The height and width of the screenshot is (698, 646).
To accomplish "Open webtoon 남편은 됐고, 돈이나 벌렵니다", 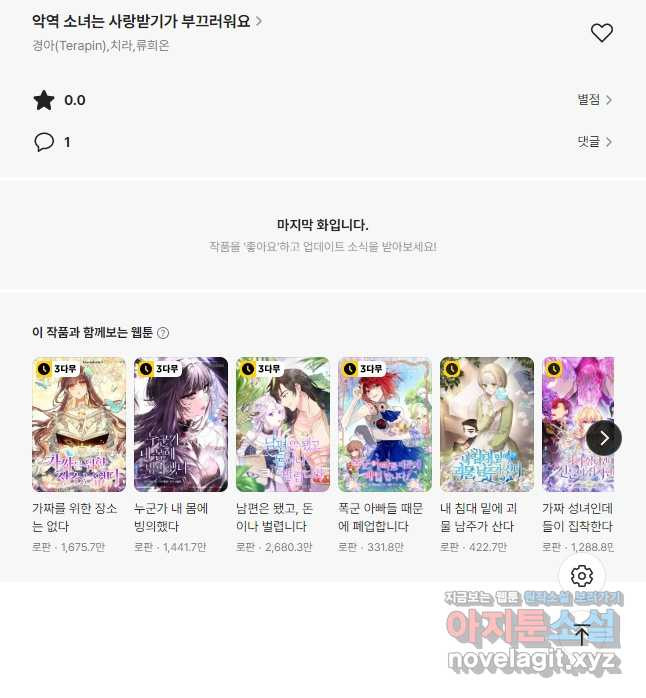I will coord(283,424).
